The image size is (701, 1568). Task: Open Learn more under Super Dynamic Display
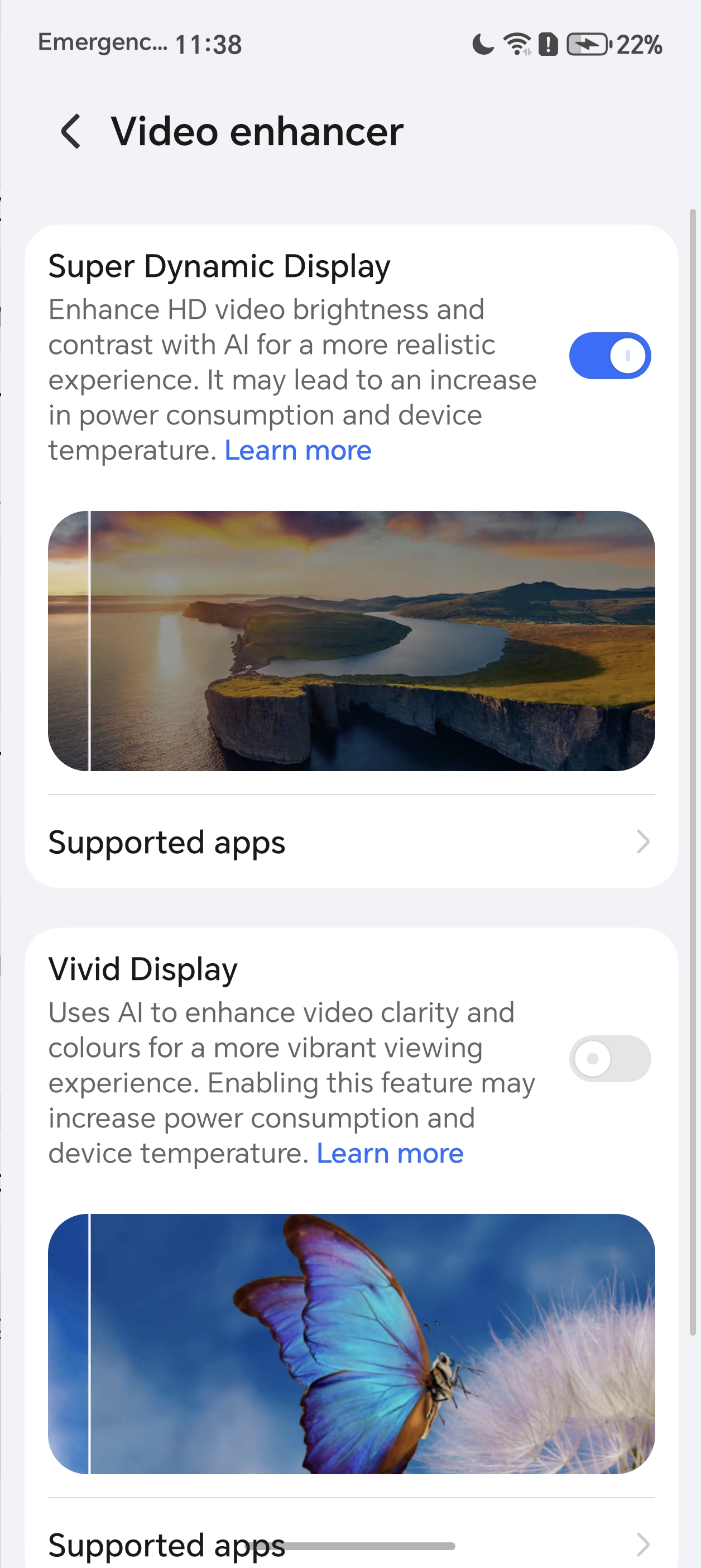297,451
